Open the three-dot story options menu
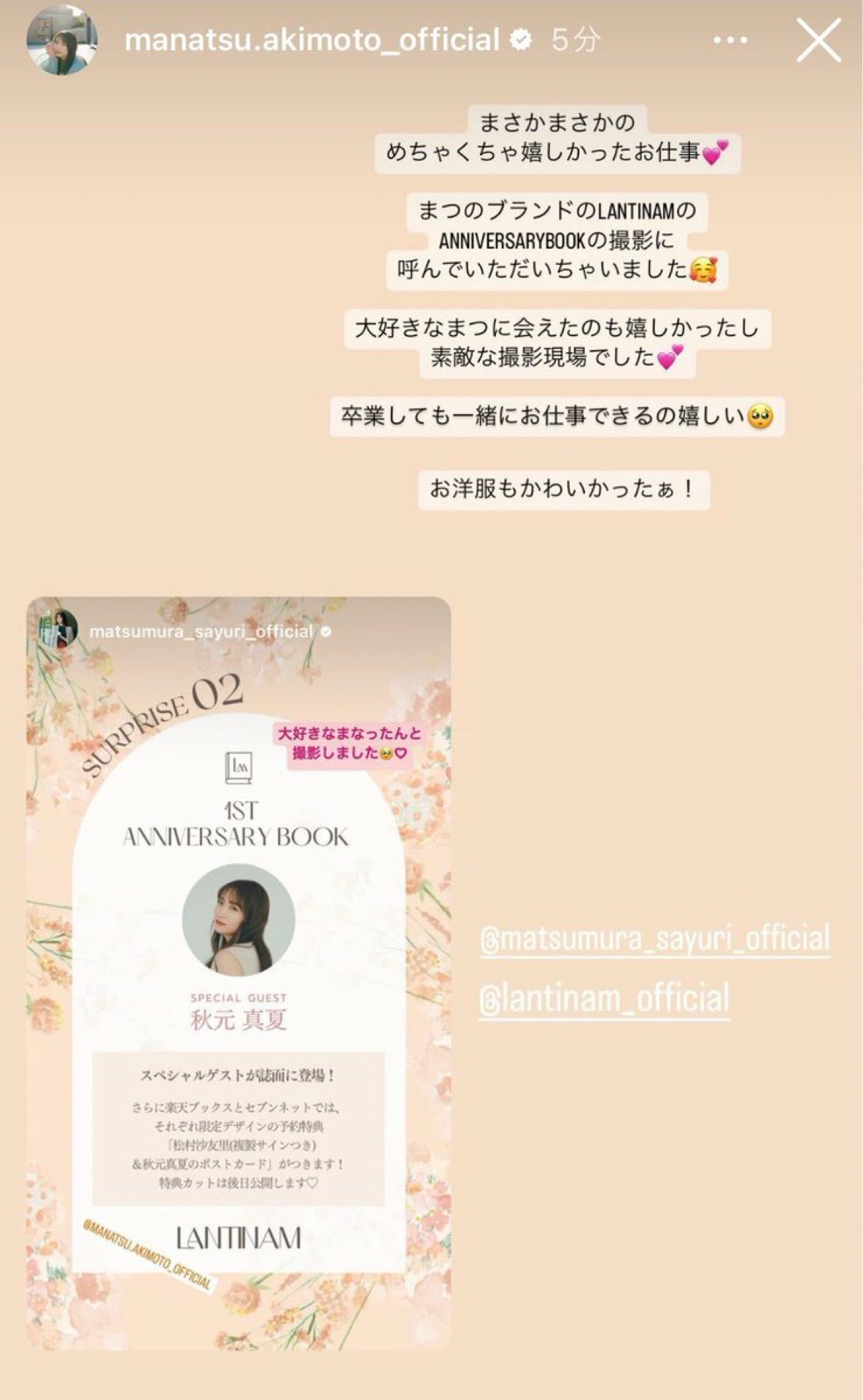This screenshot has width=863, height=1400. point(730,40)
